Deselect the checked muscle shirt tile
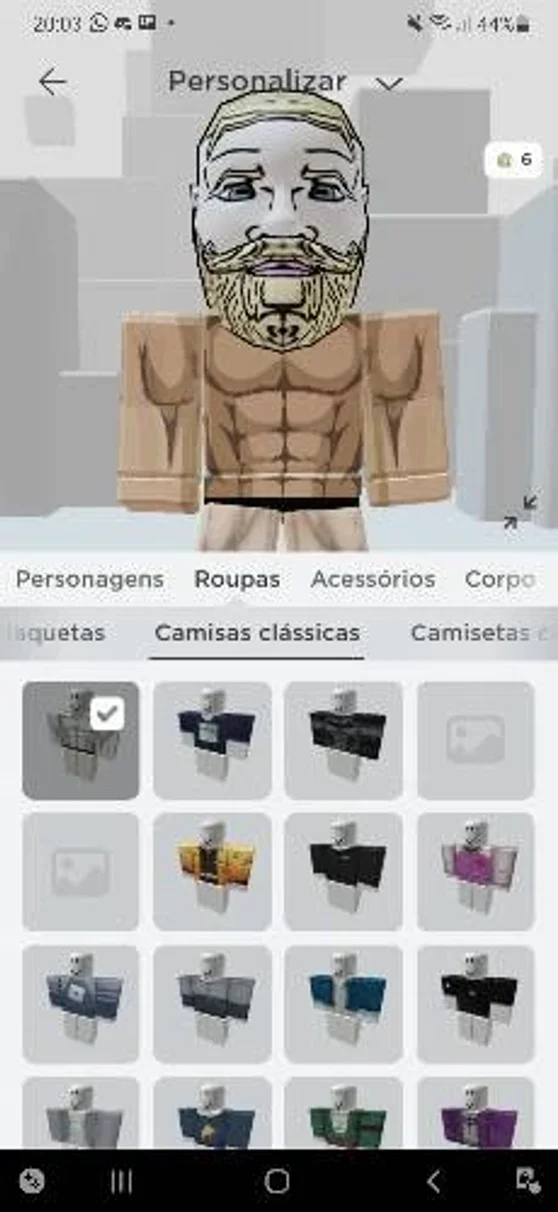This screenshot has width=558, height=1212. (81, 740)
